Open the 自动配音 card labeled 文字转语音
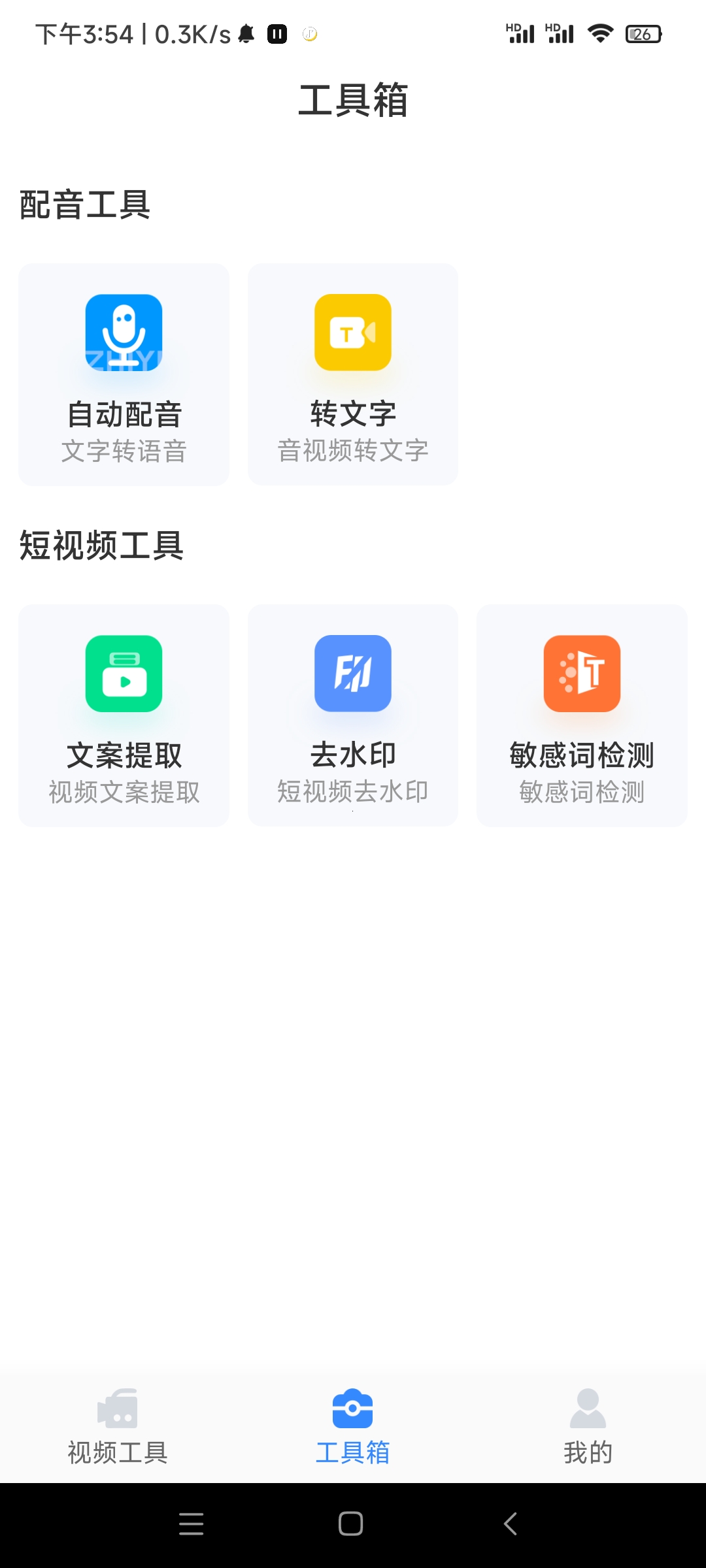This screenshot has width=706, height=1568. click(124, 449)
